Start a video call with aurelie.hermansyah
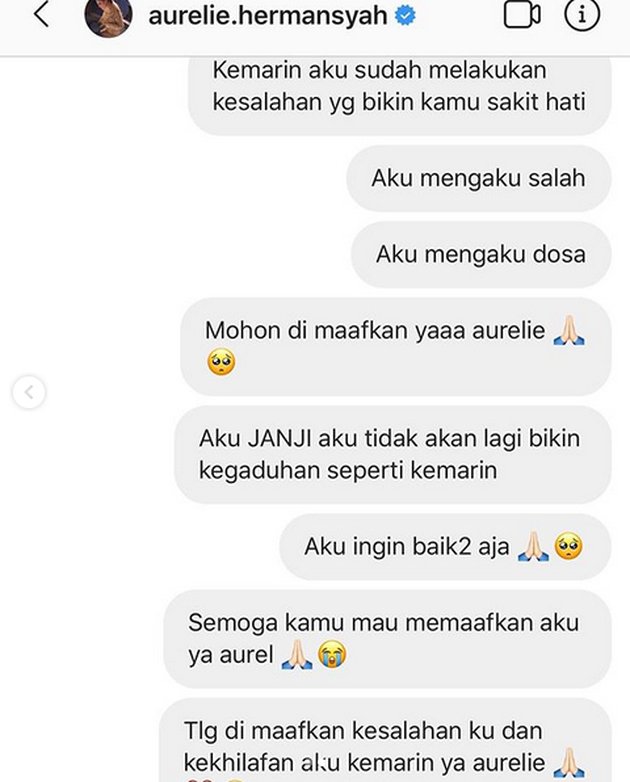 pos(522,15)
